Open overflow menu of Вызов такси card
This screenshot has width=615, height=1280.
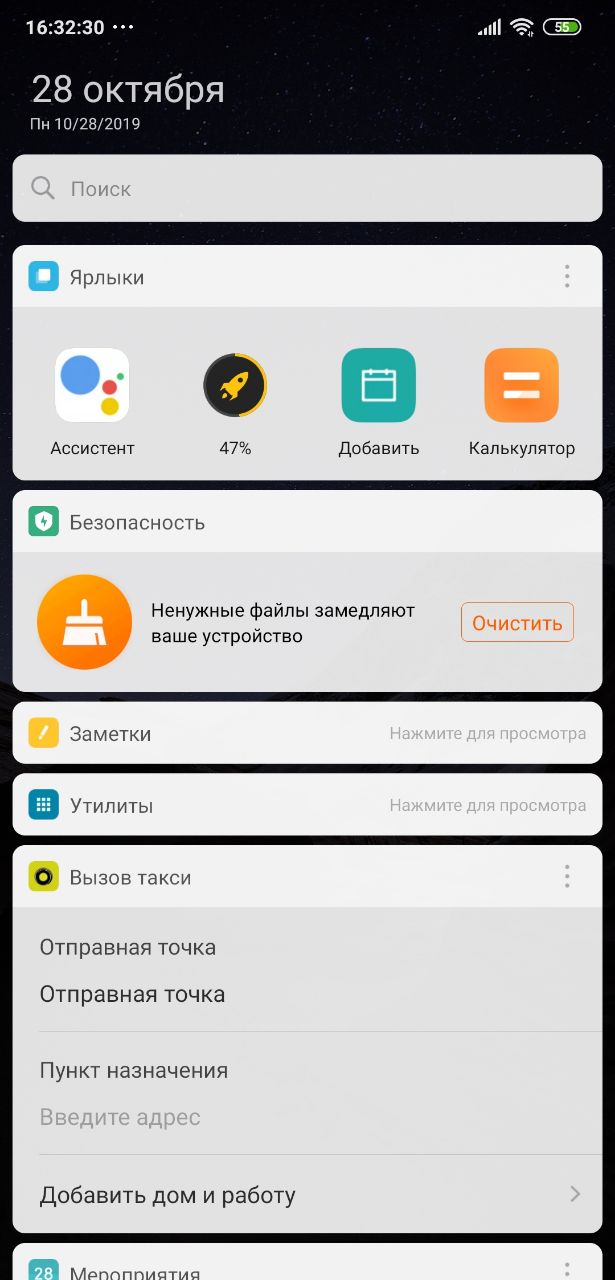click(x=567, y=877)
